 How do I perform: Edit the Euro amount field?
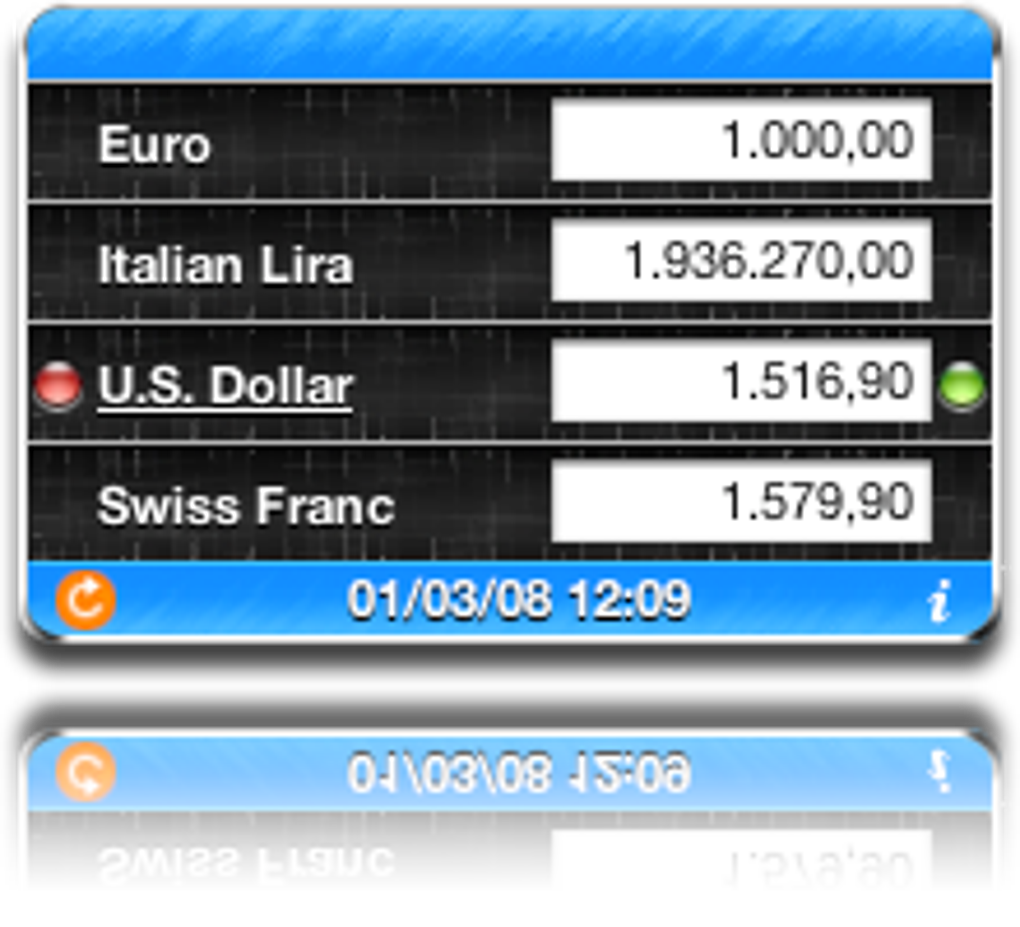[x=742, y=140]
